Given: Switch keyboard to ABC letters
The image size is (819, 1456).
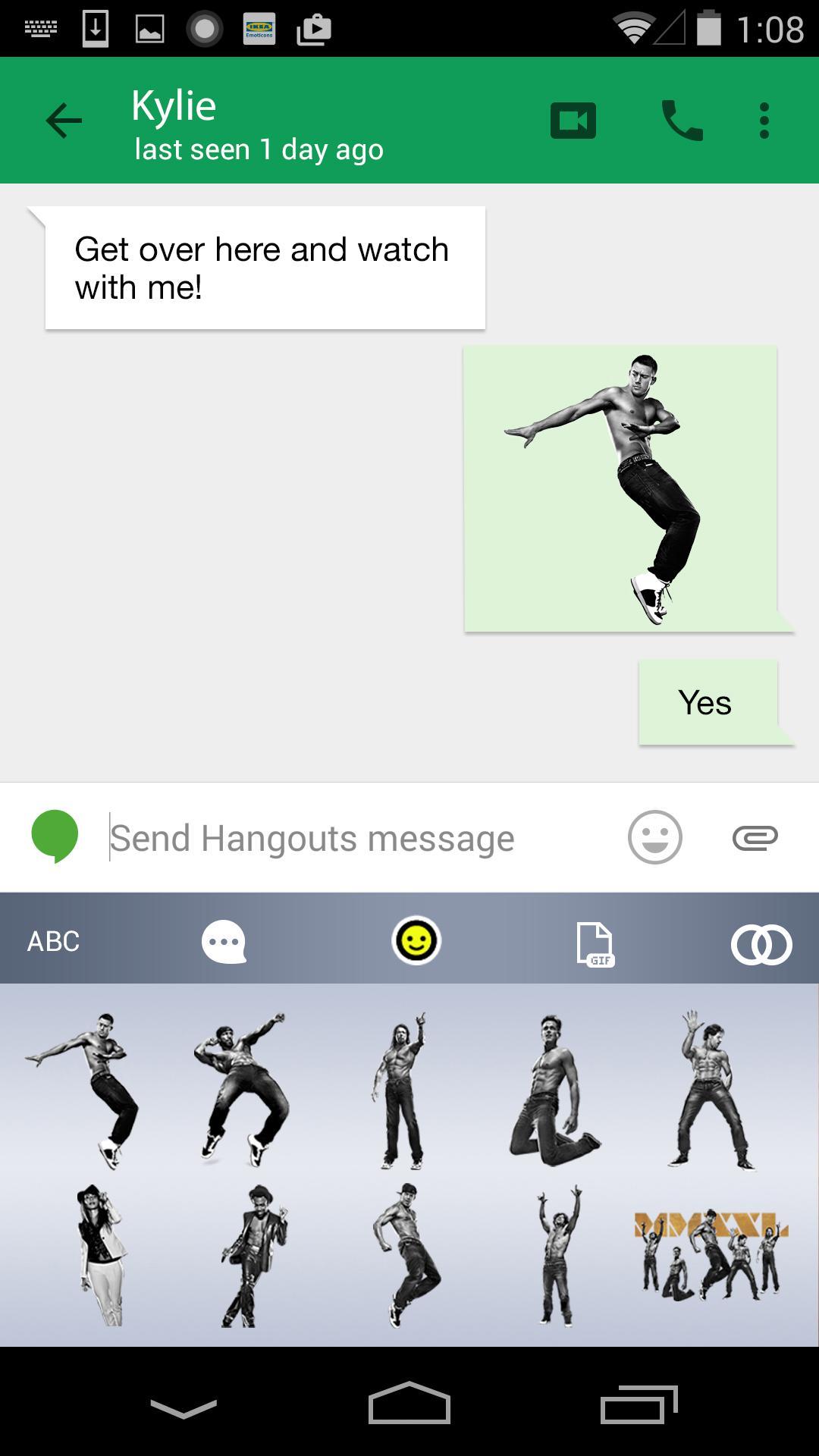Looking at the screenshot, I should click(53, 941).
